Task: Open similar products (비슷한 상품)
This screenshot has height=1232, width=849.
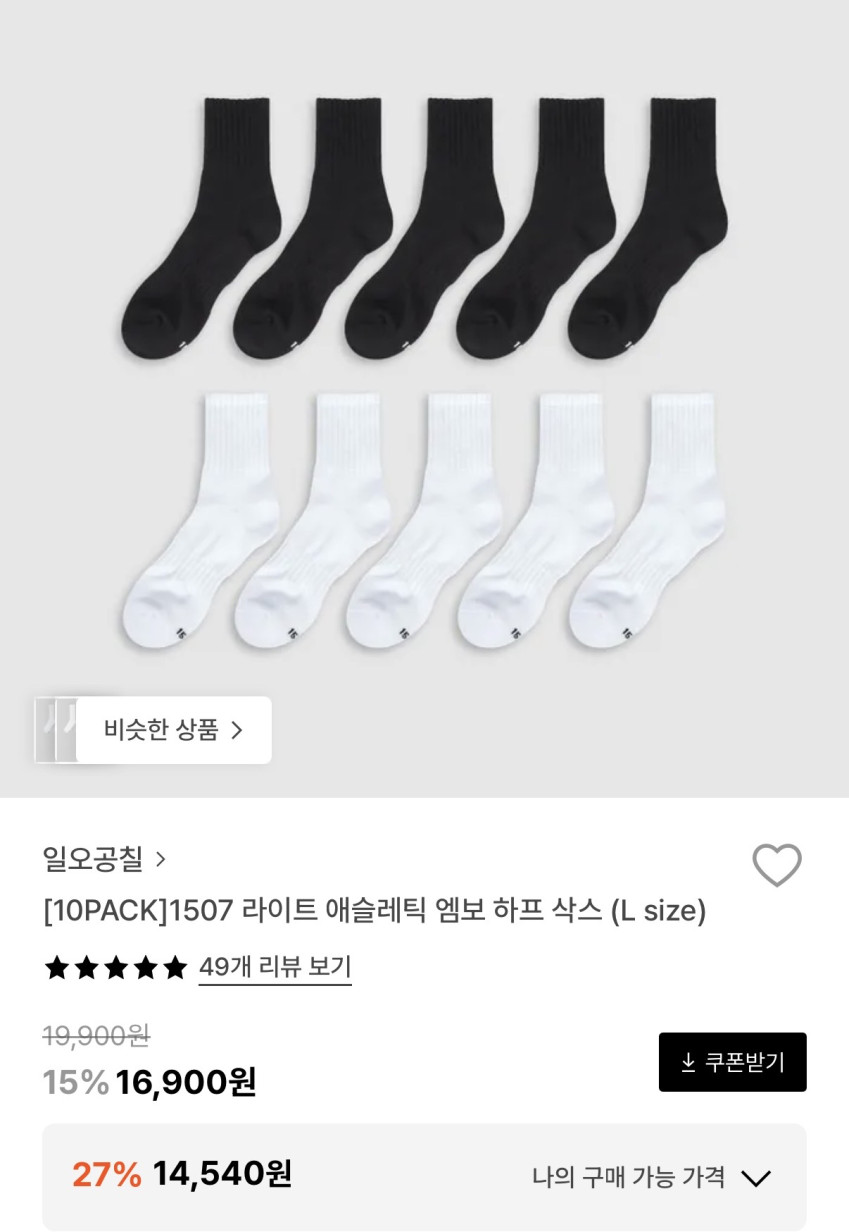Action: click(x=173, y=730)
